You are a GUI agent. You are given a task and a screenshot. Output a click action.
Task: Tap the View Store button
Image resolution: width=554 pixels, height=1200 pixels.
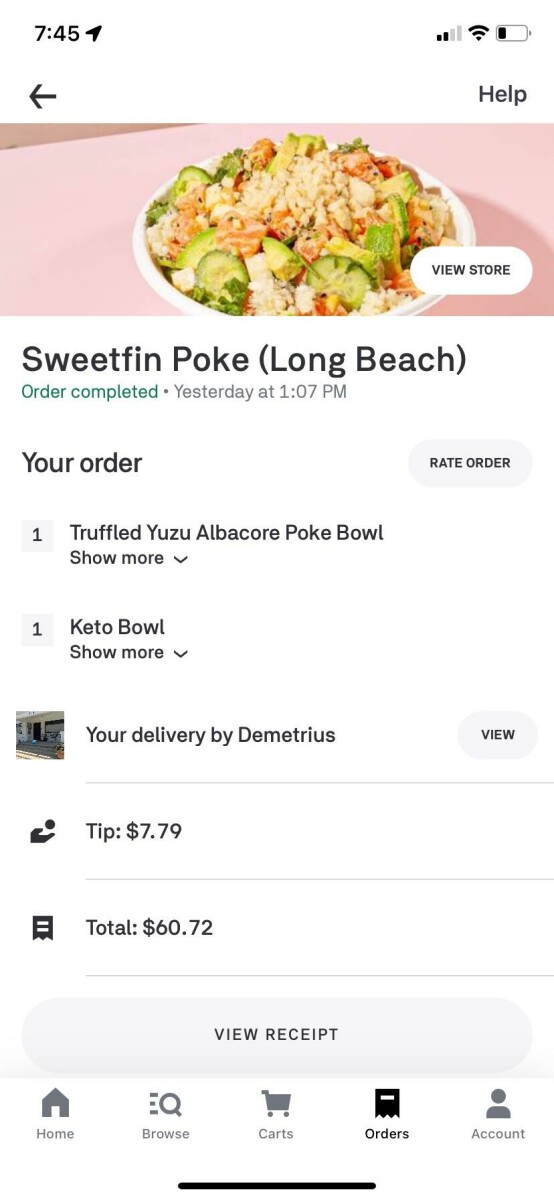click(x=471, y=270)
